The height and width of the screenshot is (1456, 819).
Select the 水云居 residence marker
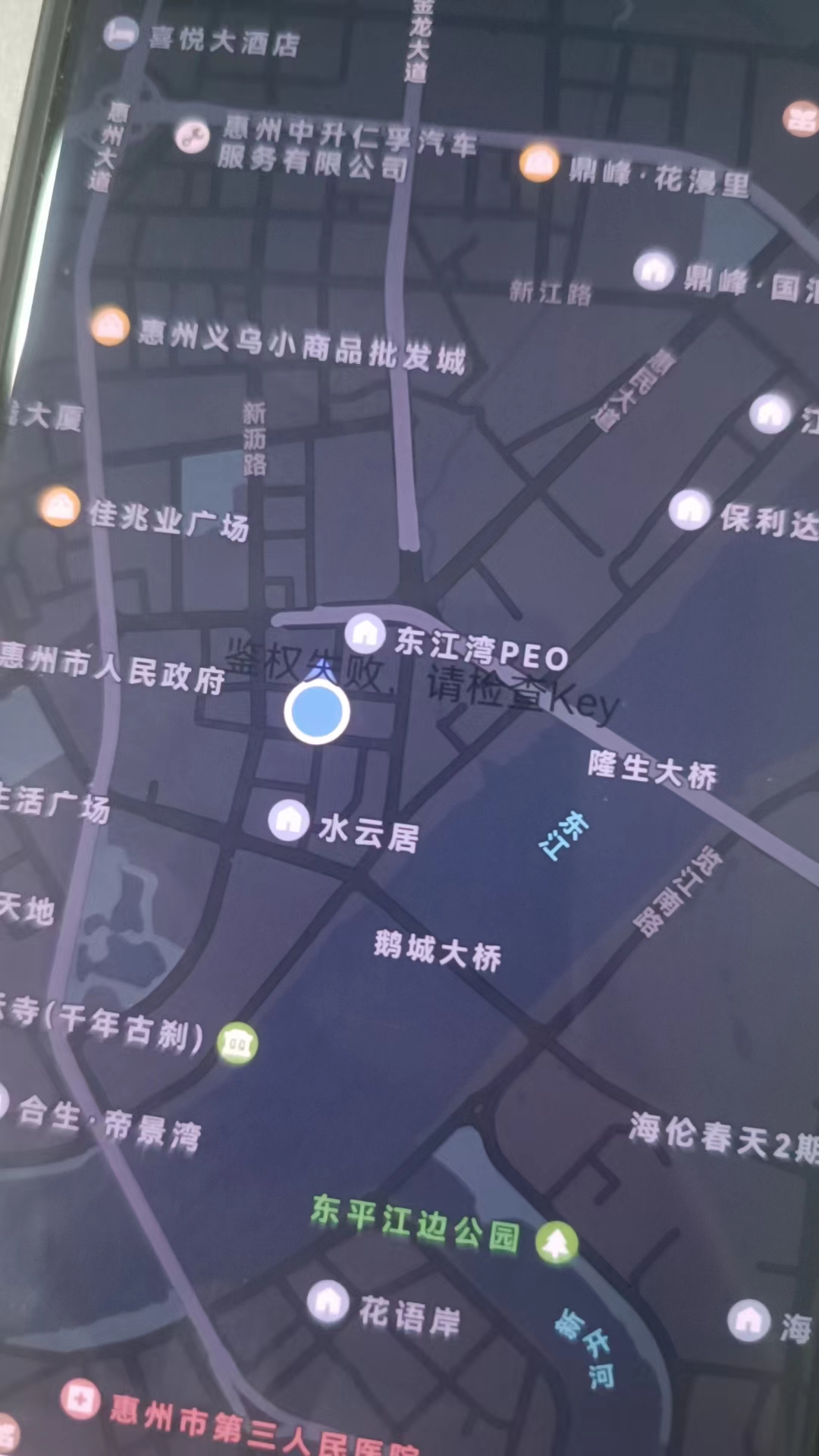click(288, 821)
